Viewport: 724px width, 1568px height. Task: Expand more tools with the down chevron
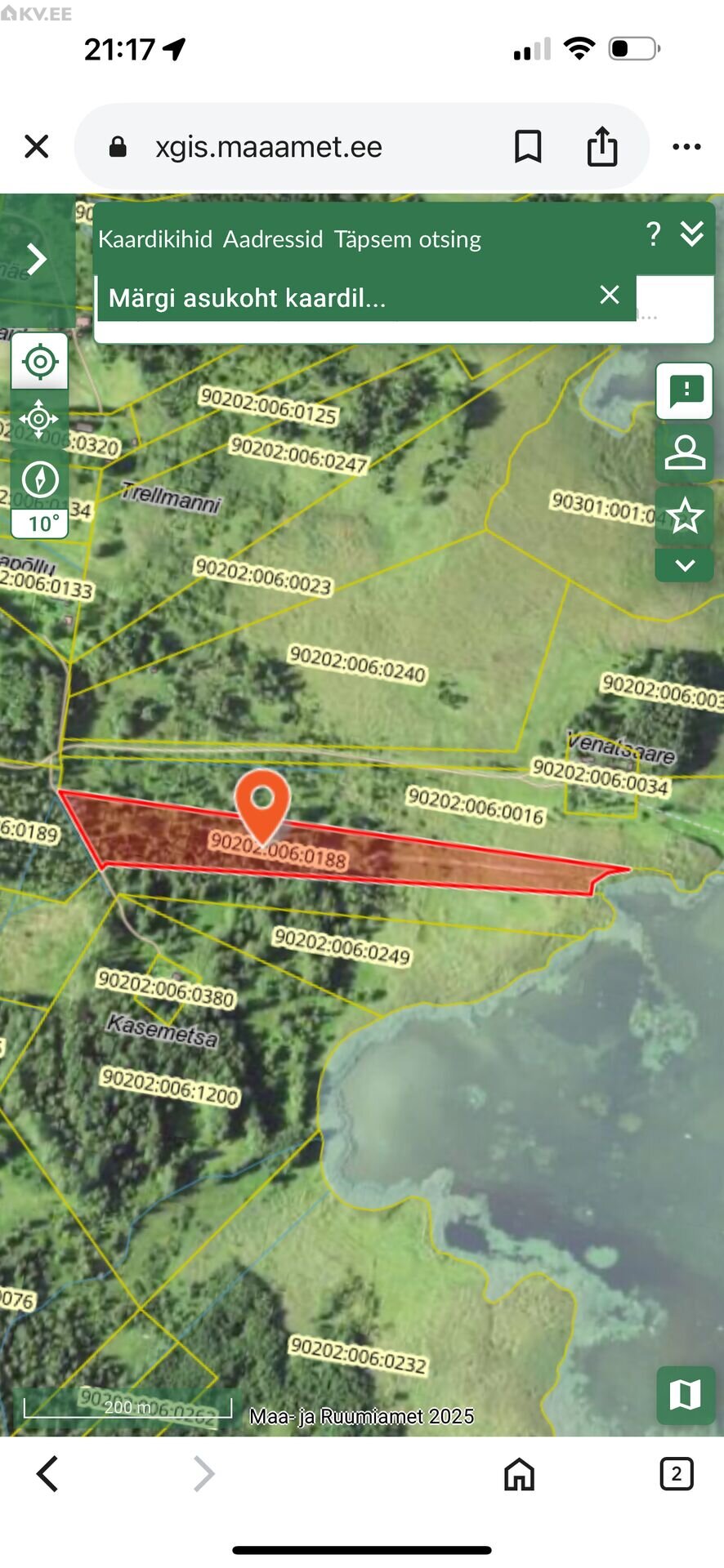pos(685,565)
